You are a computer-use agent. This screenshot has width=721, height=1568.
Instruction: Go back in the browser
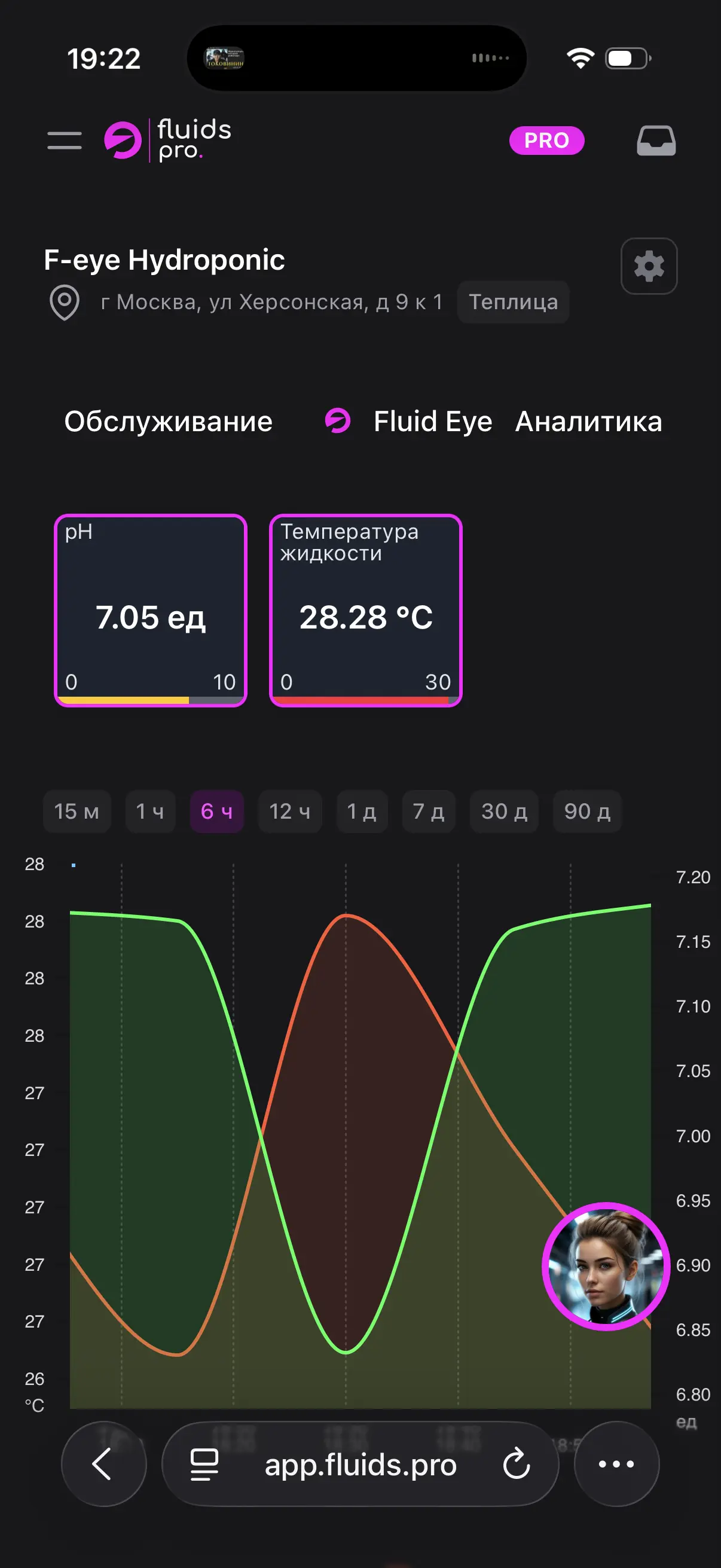tap(103, 1464)
